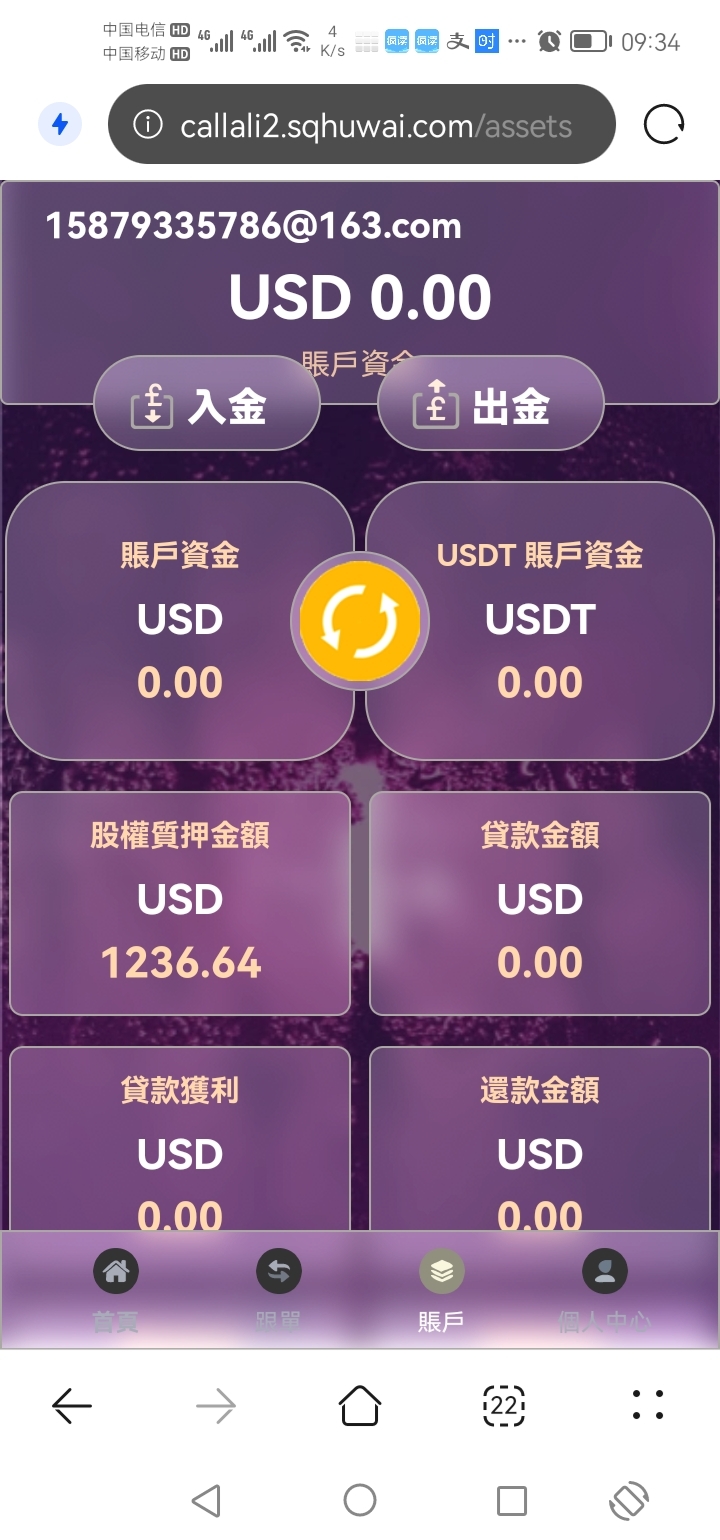Open the 出金 withdrawal button
Viewport: 720px width, 1540px height.
tap(491, 405)
